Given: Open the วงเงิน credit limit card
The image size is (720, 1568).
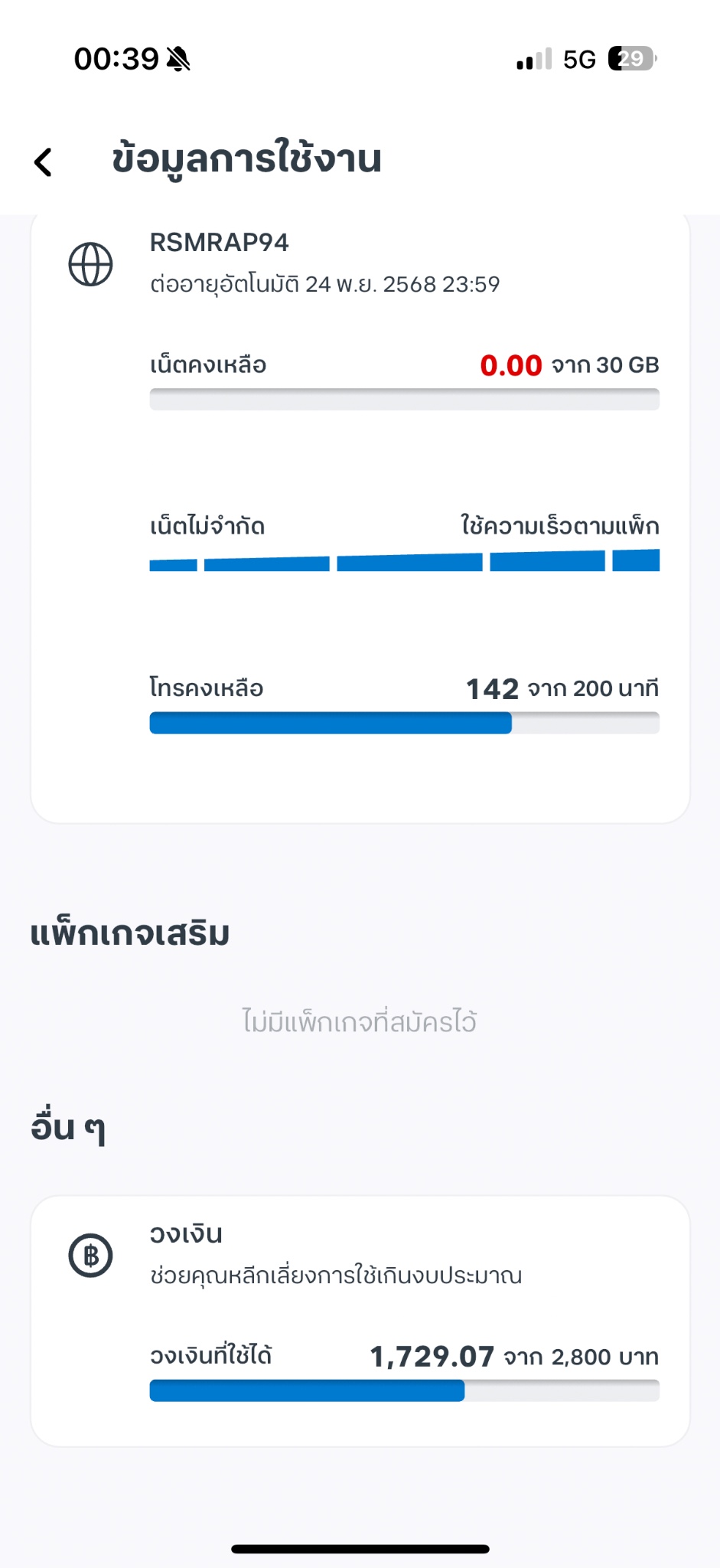Looking at the screenshot, I should pyautogui.click(x=360, y=1321).
